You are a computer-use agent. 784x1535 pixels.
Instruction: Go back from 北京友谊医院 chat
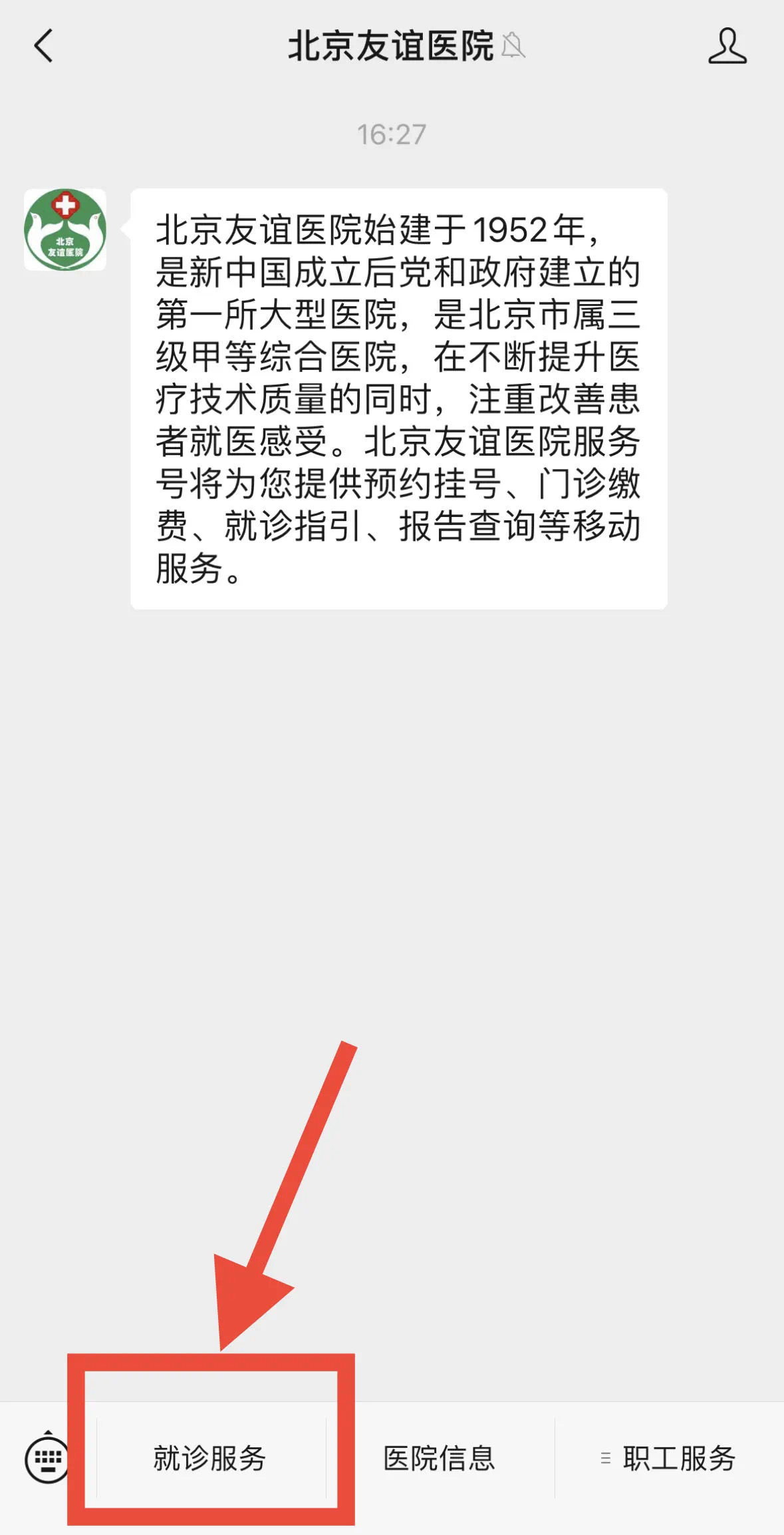(x=44, y=47)
